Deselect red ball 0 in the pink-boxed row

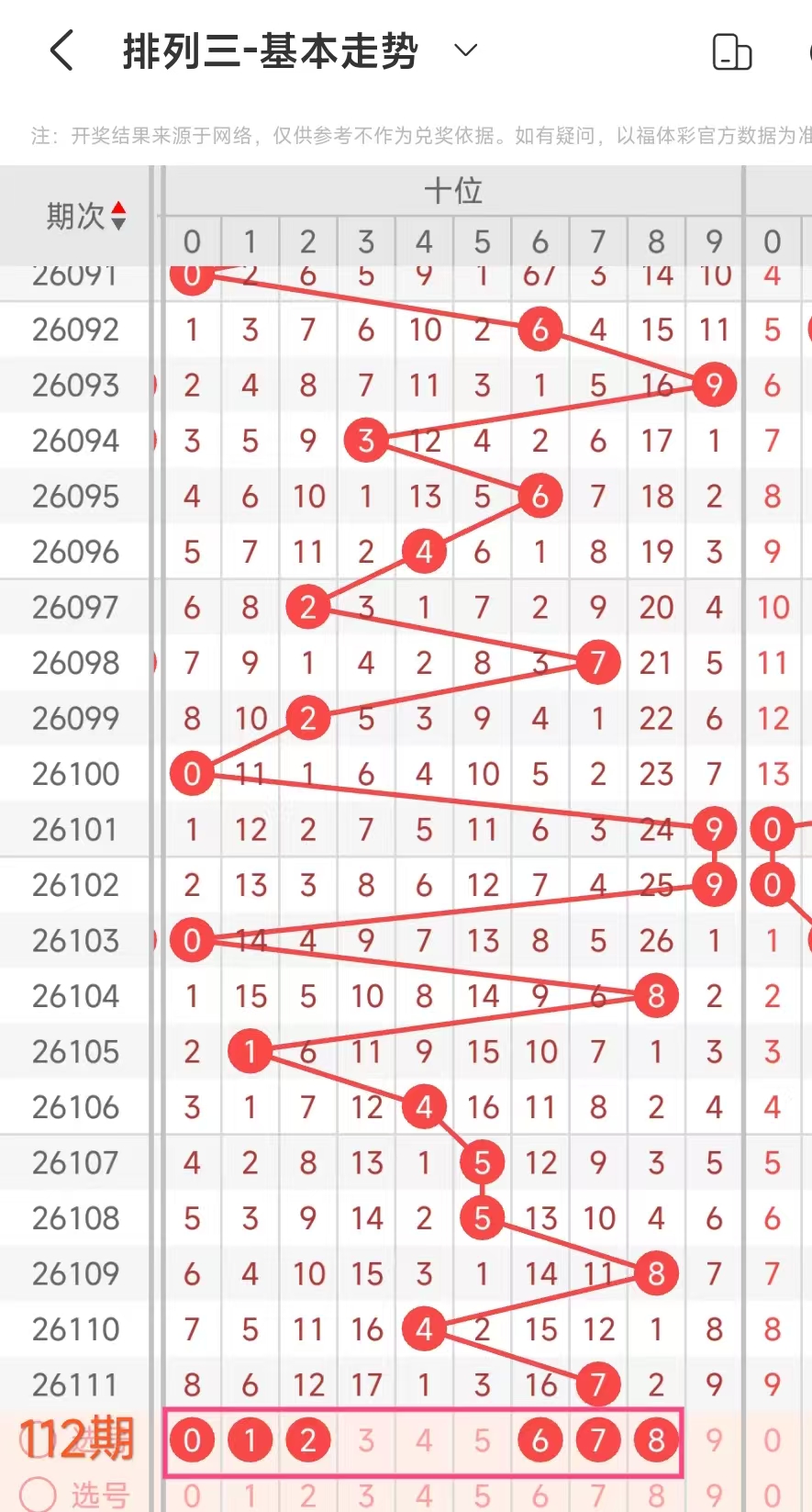pyautogui.click(x=192, y=1440)
